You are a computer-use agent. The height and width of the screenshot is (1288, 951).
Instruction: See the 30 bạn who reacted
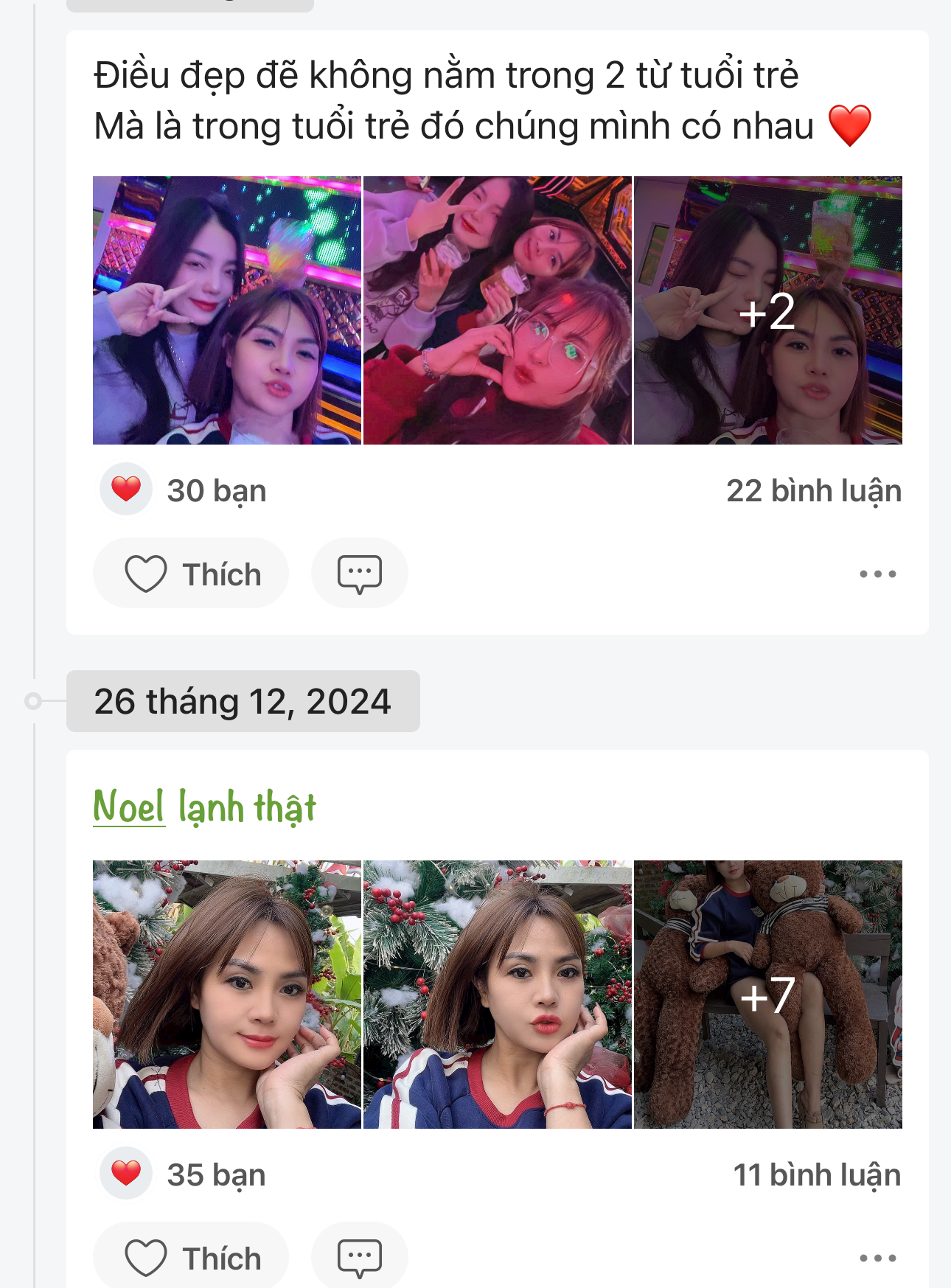tap(215, 491)
